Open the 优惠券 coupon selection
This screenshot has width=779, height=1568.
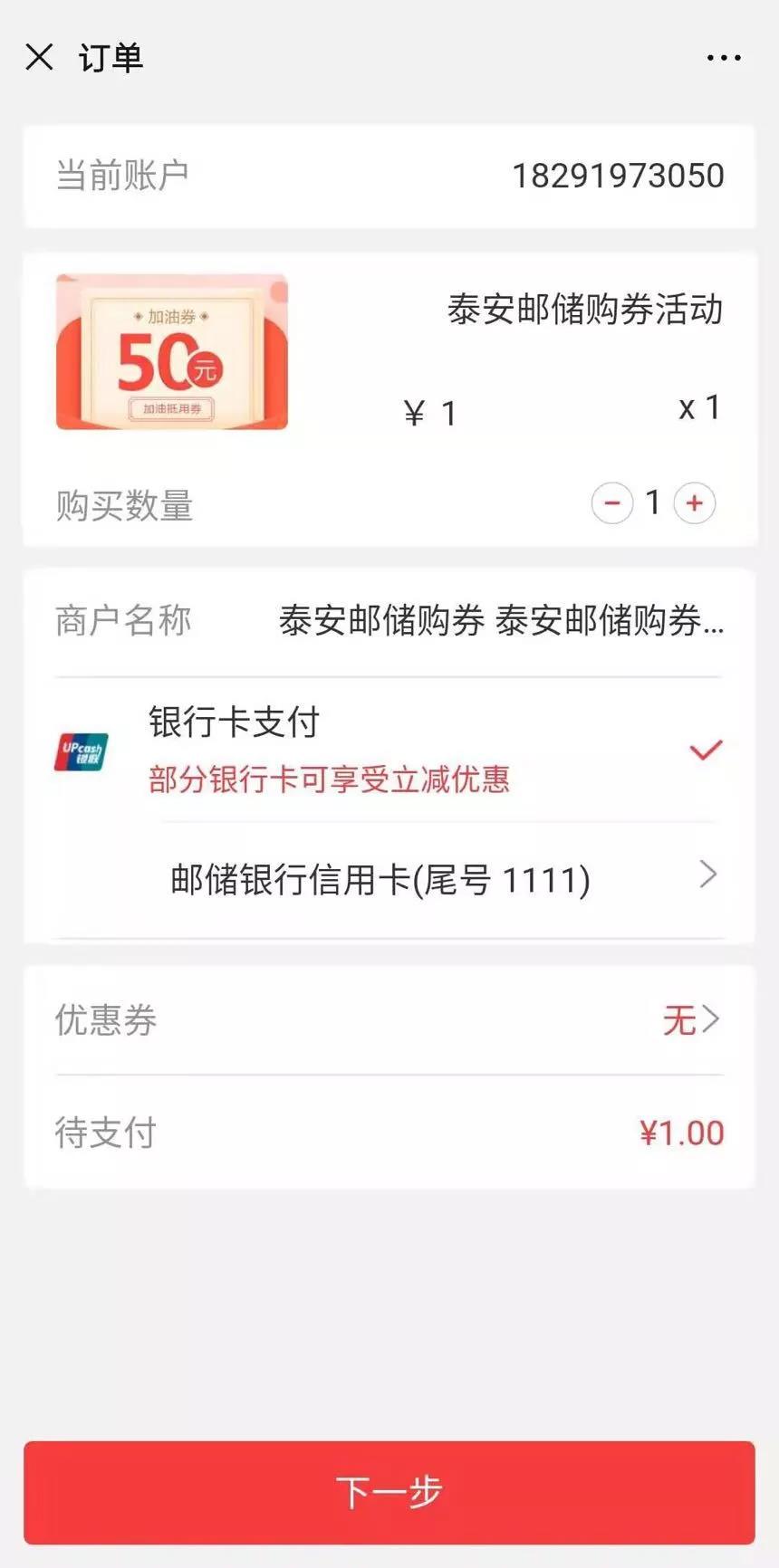click(x=389, y=1020)
